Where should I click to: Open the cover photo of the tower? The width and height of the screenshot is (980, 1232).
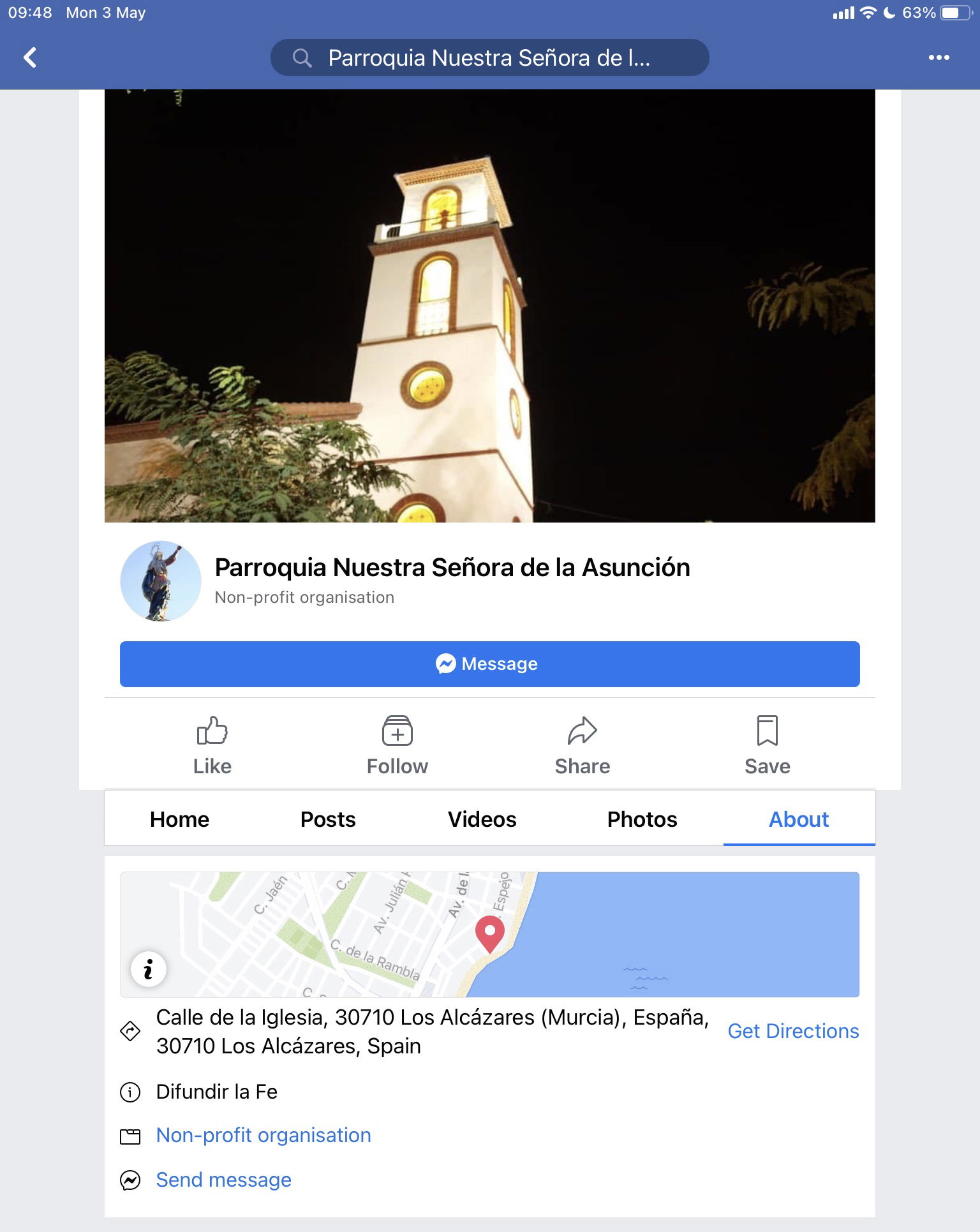489,306
